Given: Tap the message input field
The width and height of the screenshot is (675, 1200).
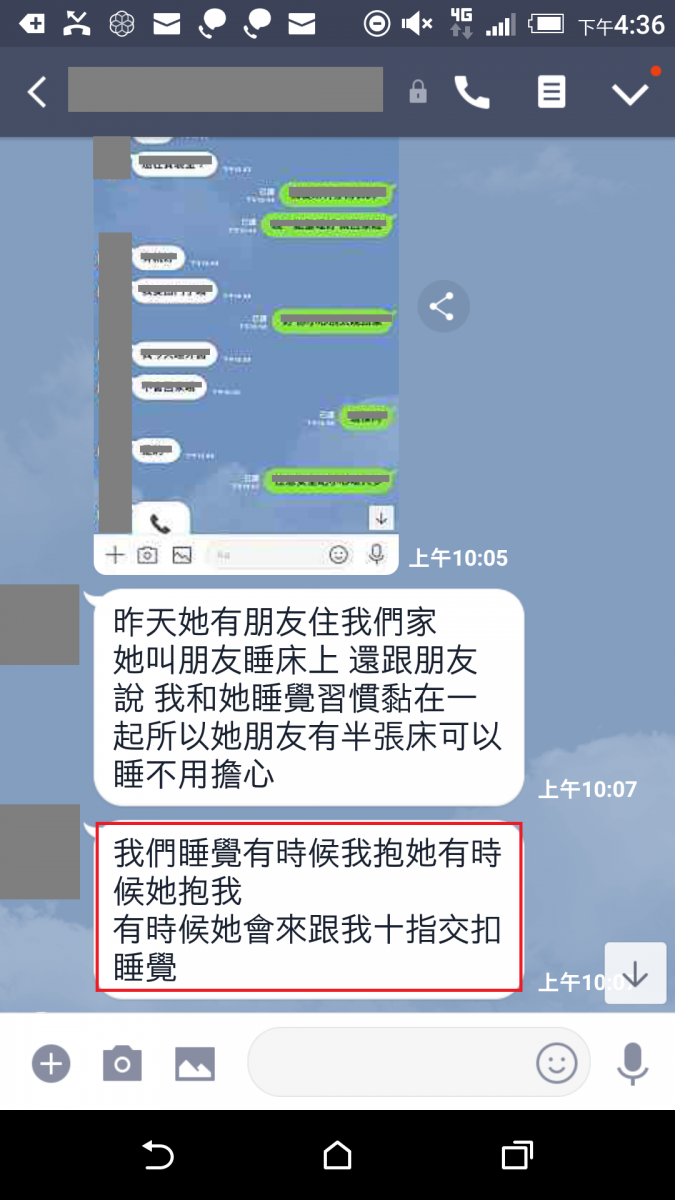Looking at the screenshot, I should click(390, 1062).
